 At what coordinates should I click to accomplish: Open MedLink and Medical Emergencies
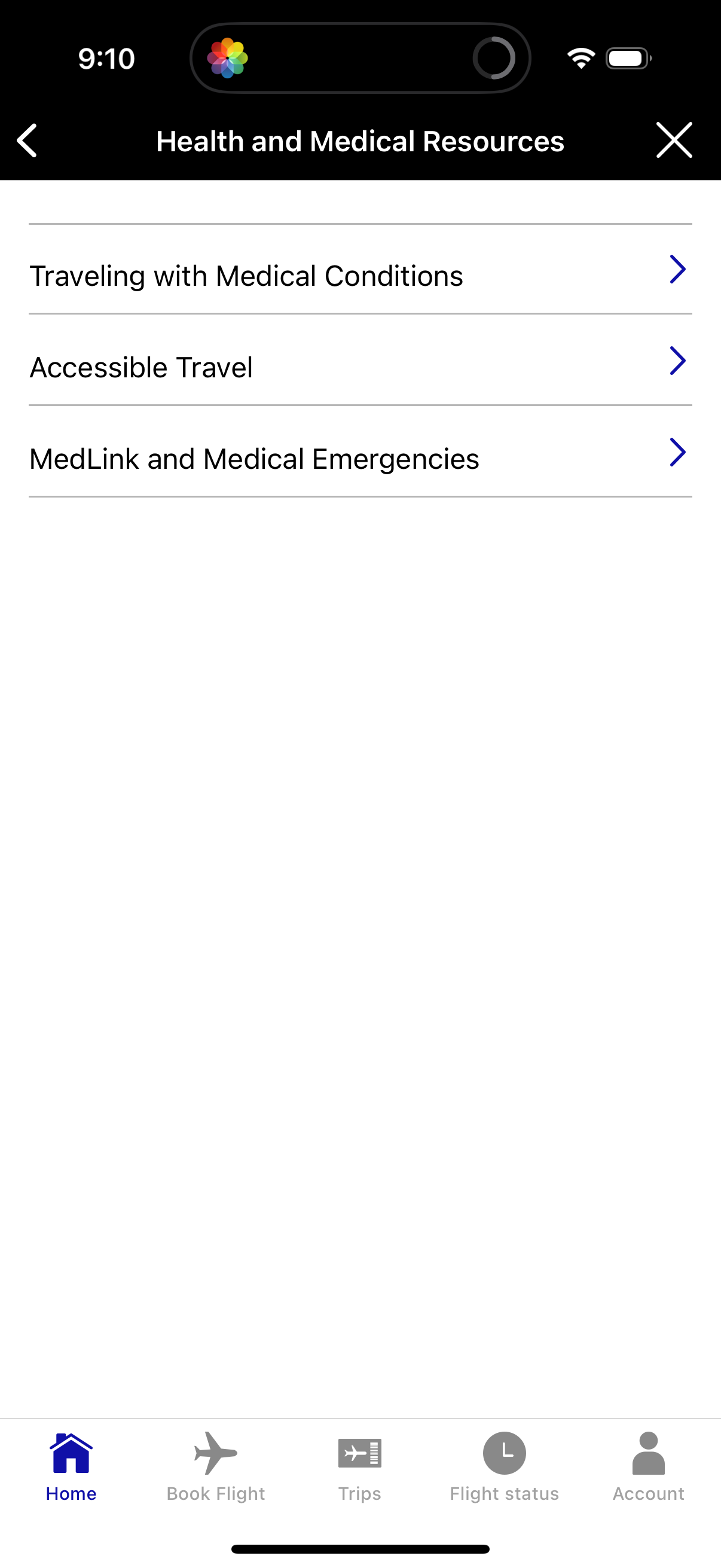(254, 458)
